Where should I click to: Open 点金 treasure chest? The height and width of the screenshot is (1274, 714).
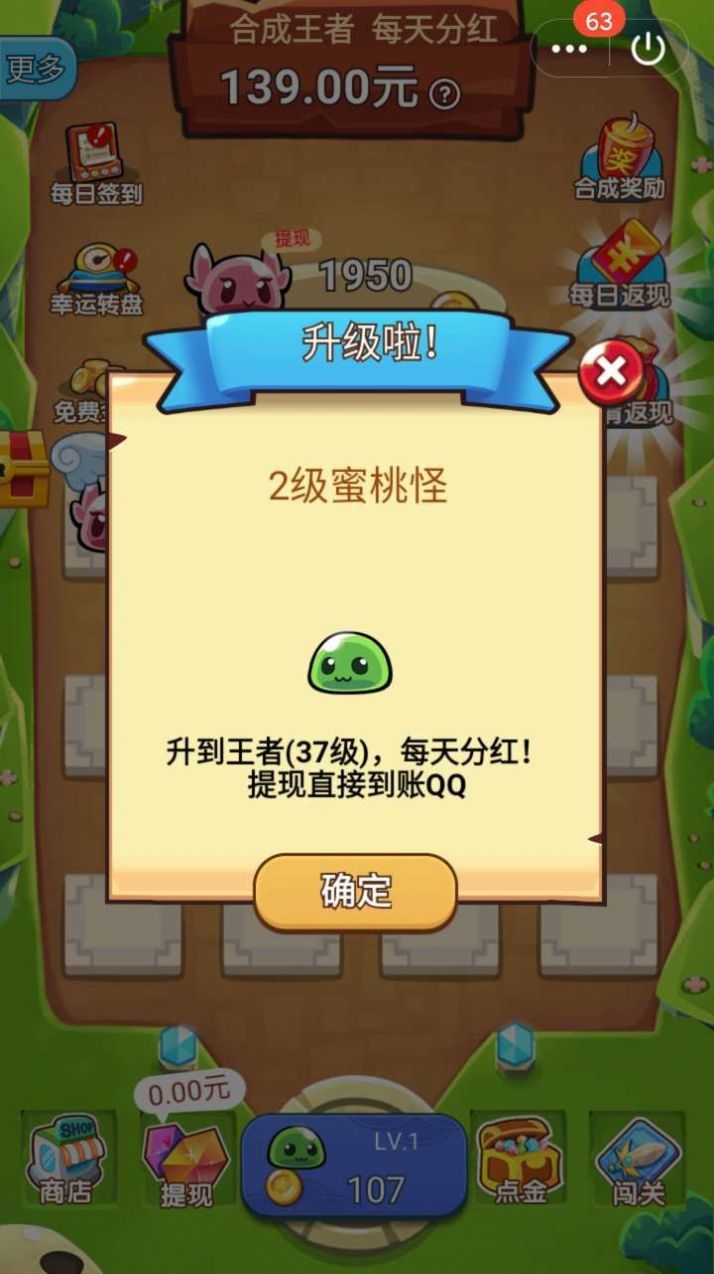(518, 1159)
